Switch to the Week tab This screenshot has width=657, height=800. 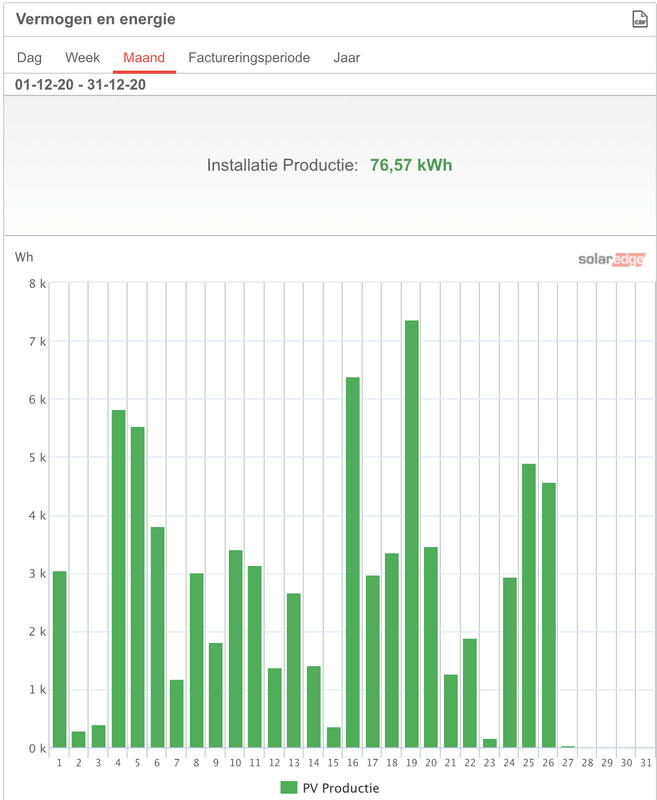click(x=82, y=58)
